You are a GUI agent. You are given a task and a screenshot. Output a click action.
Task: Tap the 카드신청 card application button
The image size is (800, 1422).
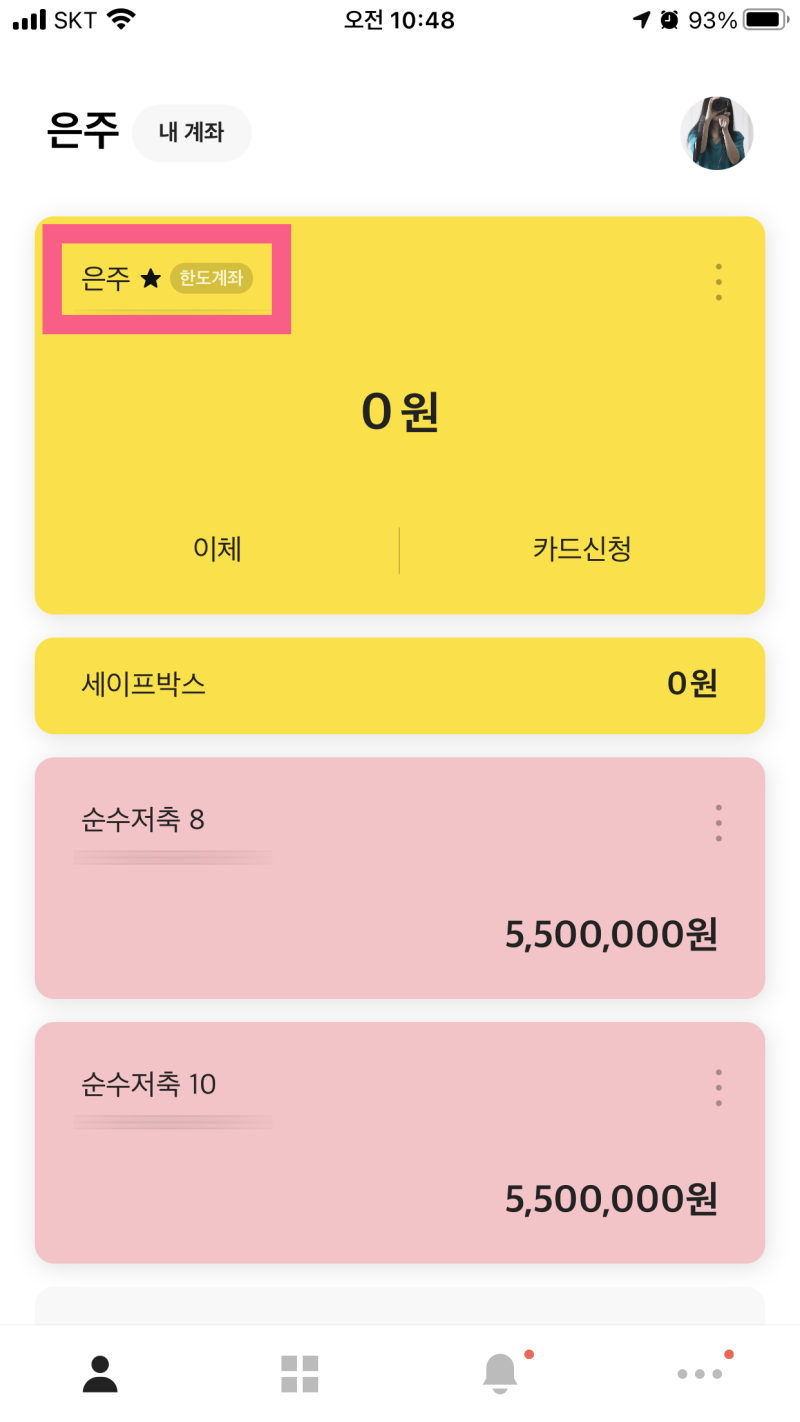(581, 549)
